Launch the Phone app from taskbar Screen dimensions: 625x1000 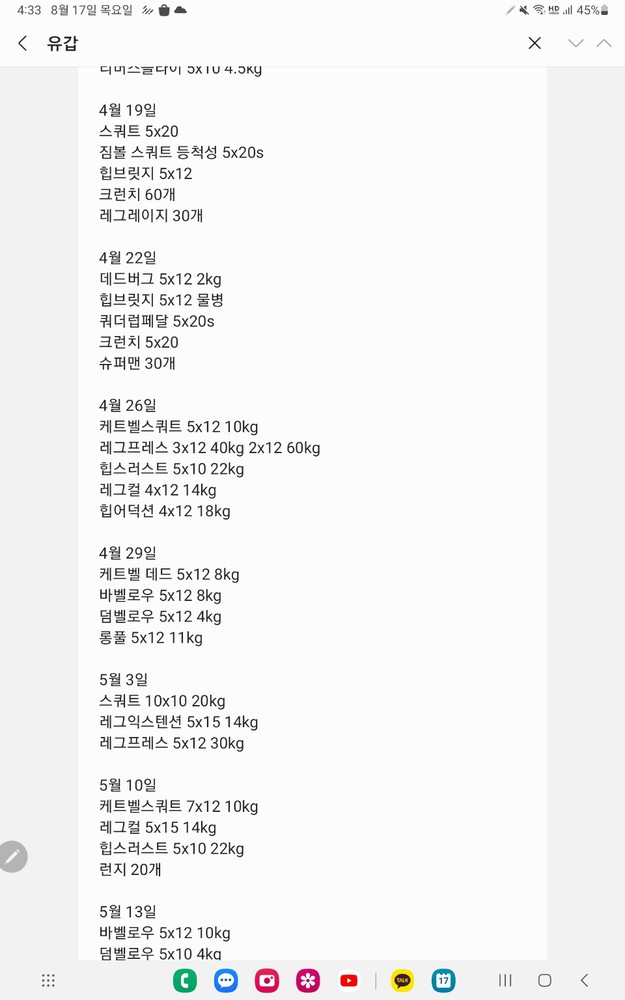tap(184, 980)
